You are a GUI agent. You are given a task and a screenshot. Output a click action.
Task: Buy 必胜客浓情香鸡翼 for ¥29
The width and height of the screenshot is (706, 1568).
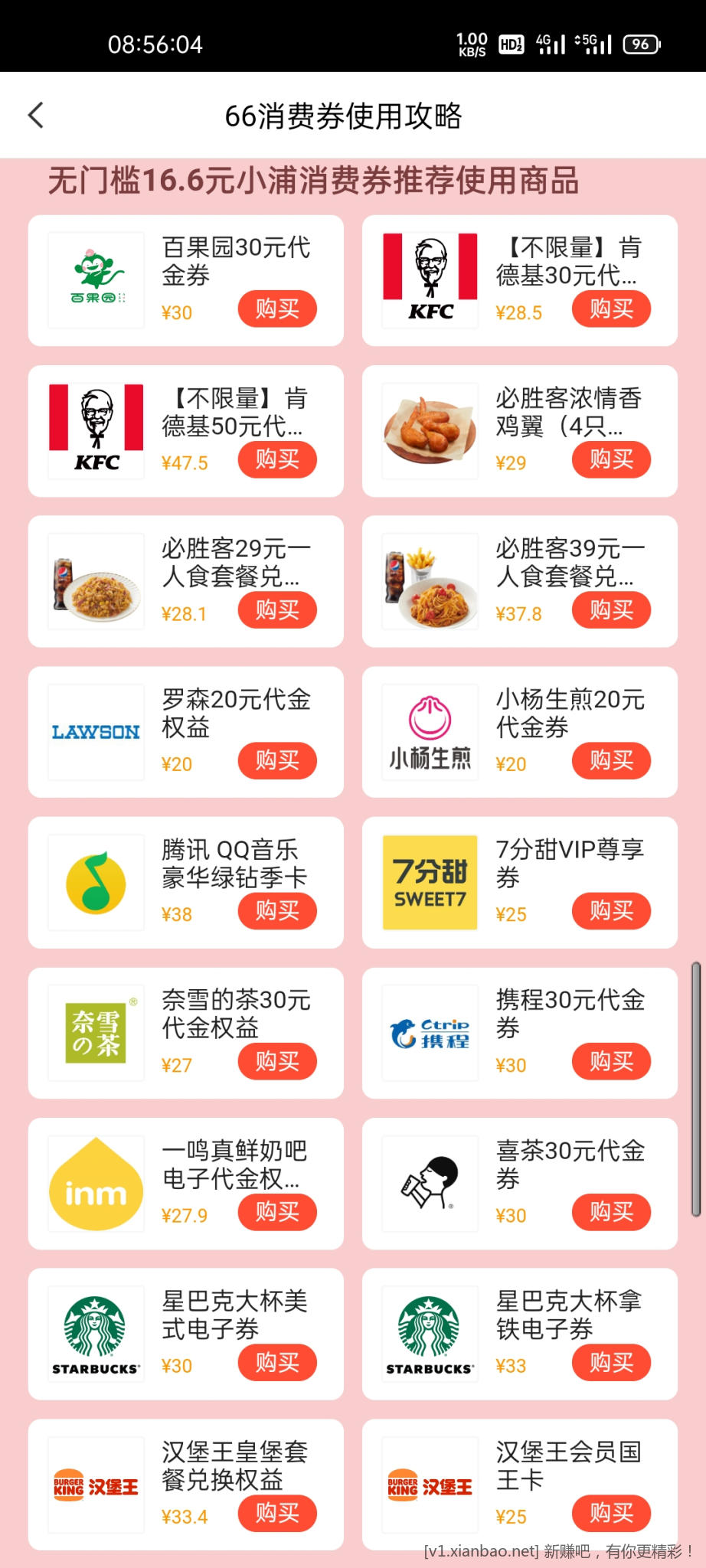point(611,459)
